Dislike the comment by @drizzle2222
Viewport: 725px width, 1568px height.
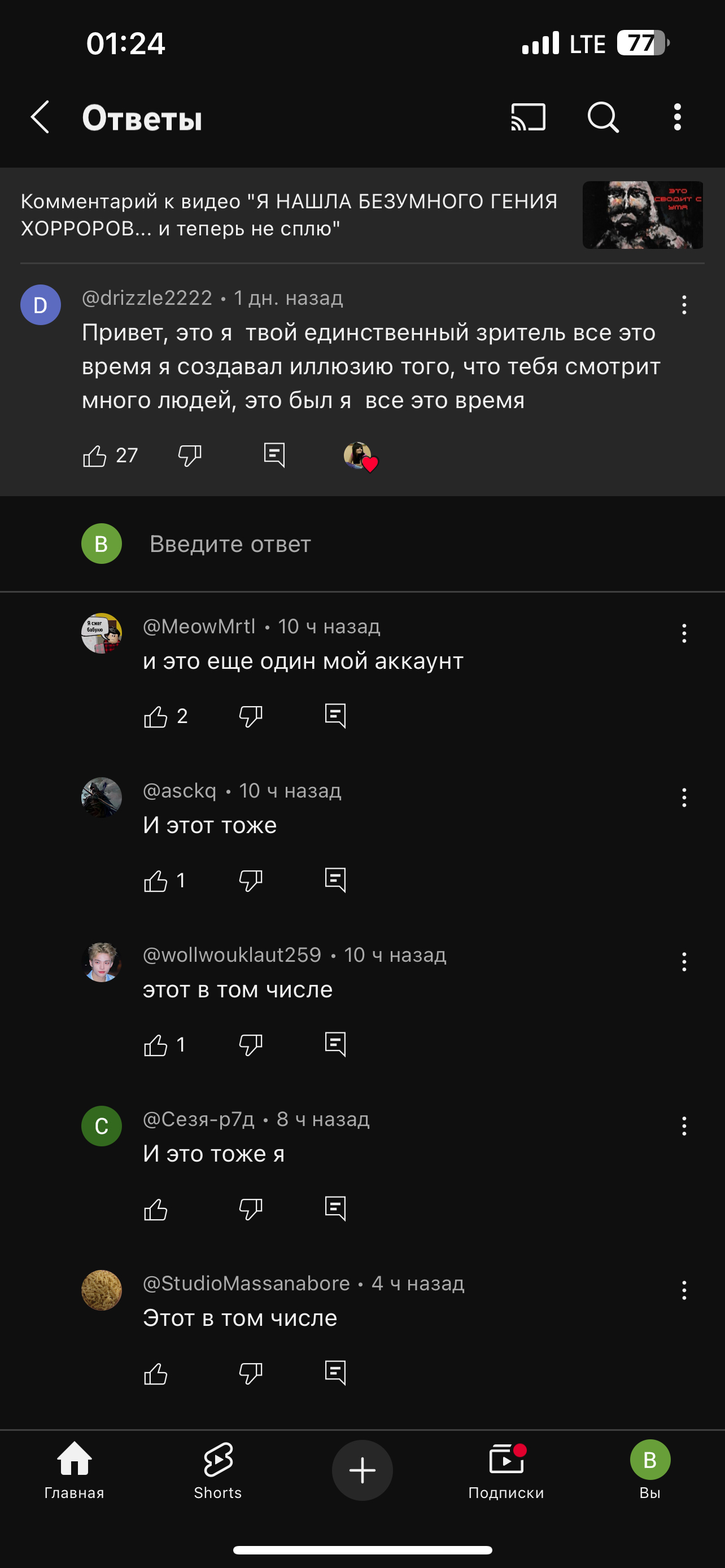[189, 455]
